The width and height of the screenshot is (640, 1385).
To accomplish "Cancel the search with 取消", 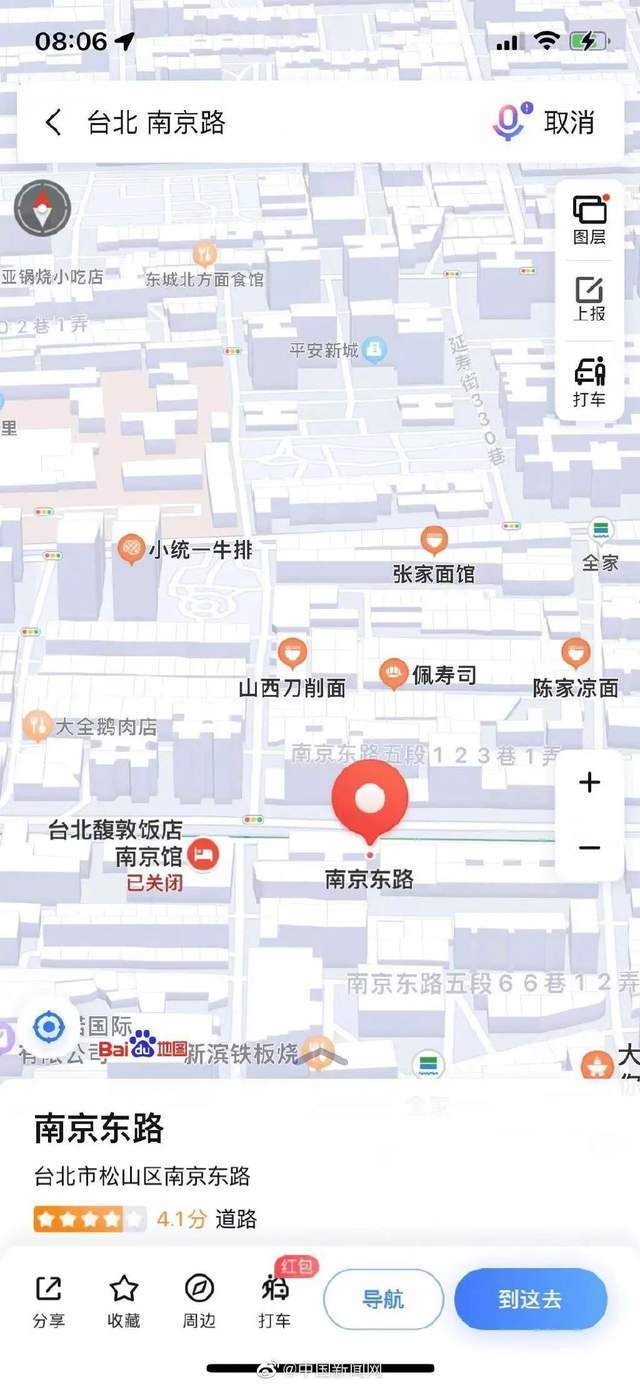I will coord(569,123).
